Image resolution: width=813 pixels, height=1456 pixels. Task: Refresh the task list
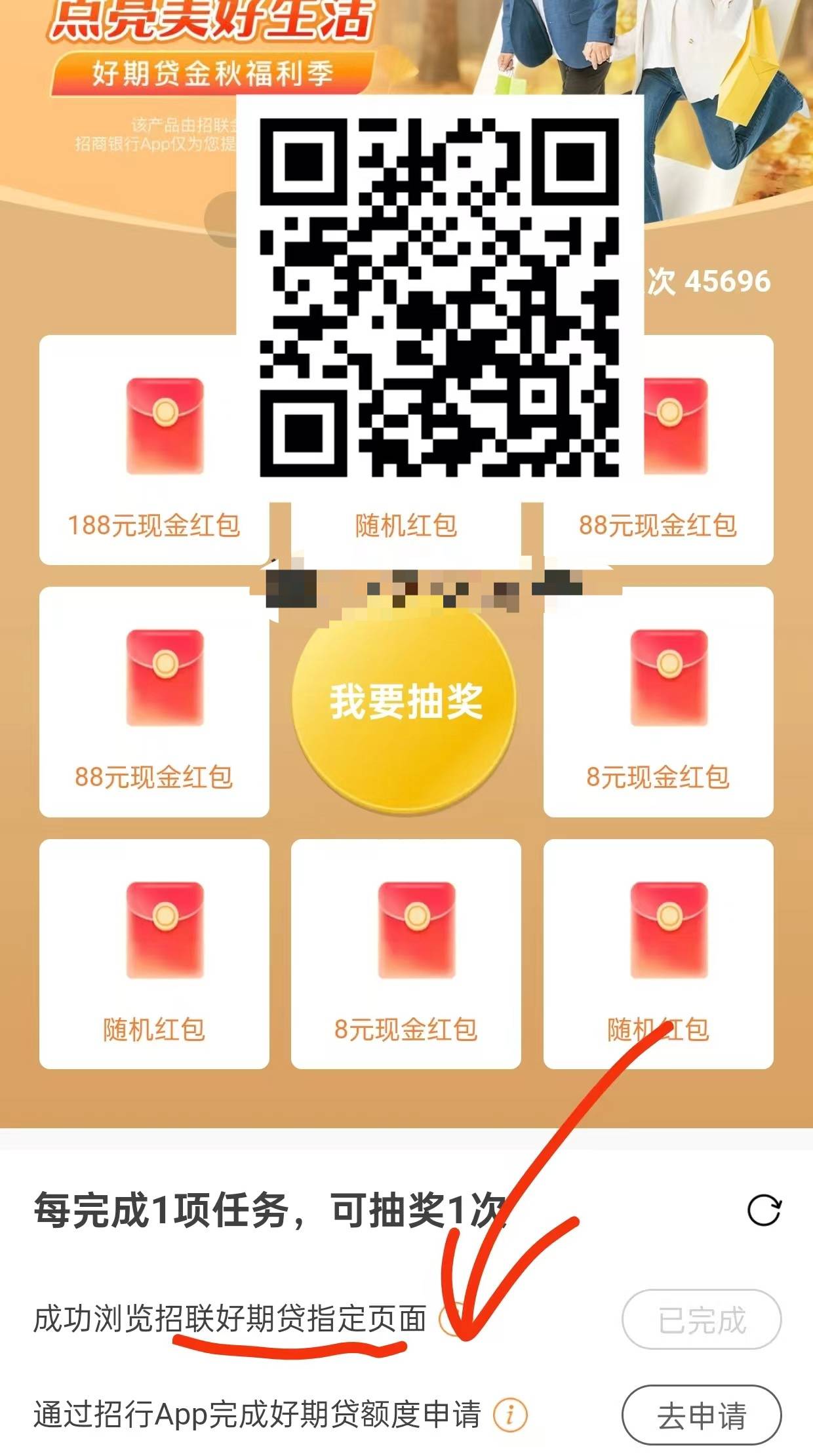coord(764,1210)
